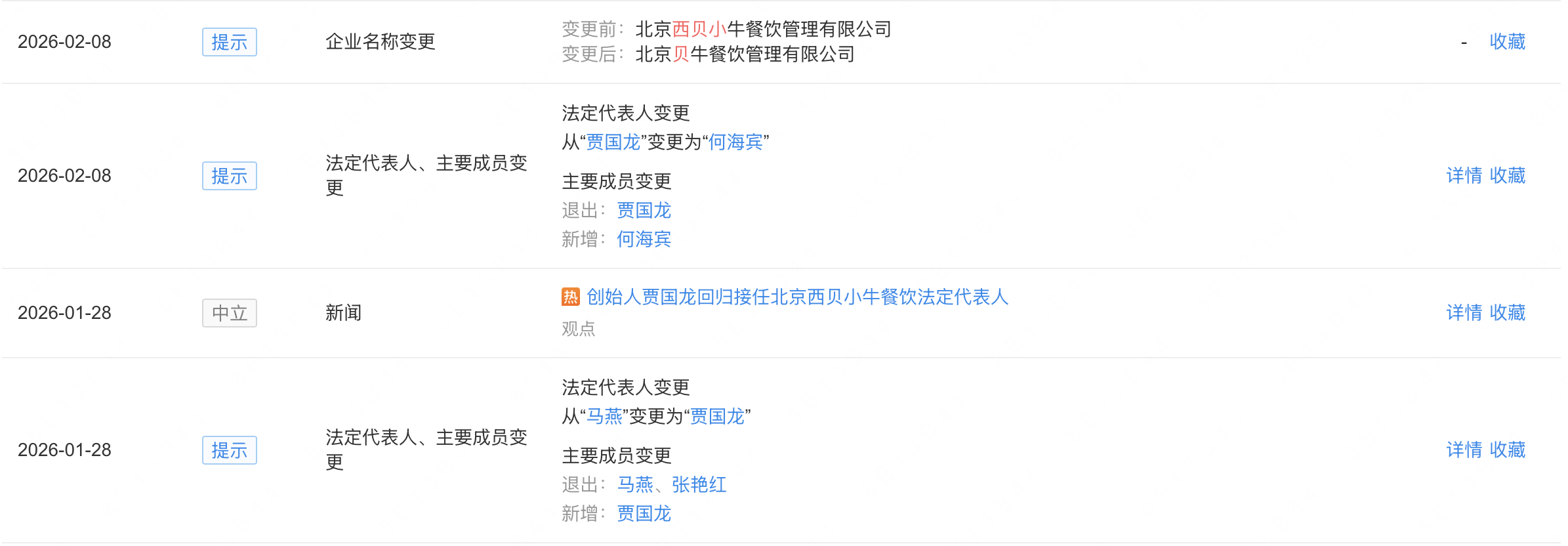
Task: 打开新闻“创始人贾国龙回归接任北京西贝小牛餐饮法定代表人”
Action: pyautogui.click(x=796, y=297)
